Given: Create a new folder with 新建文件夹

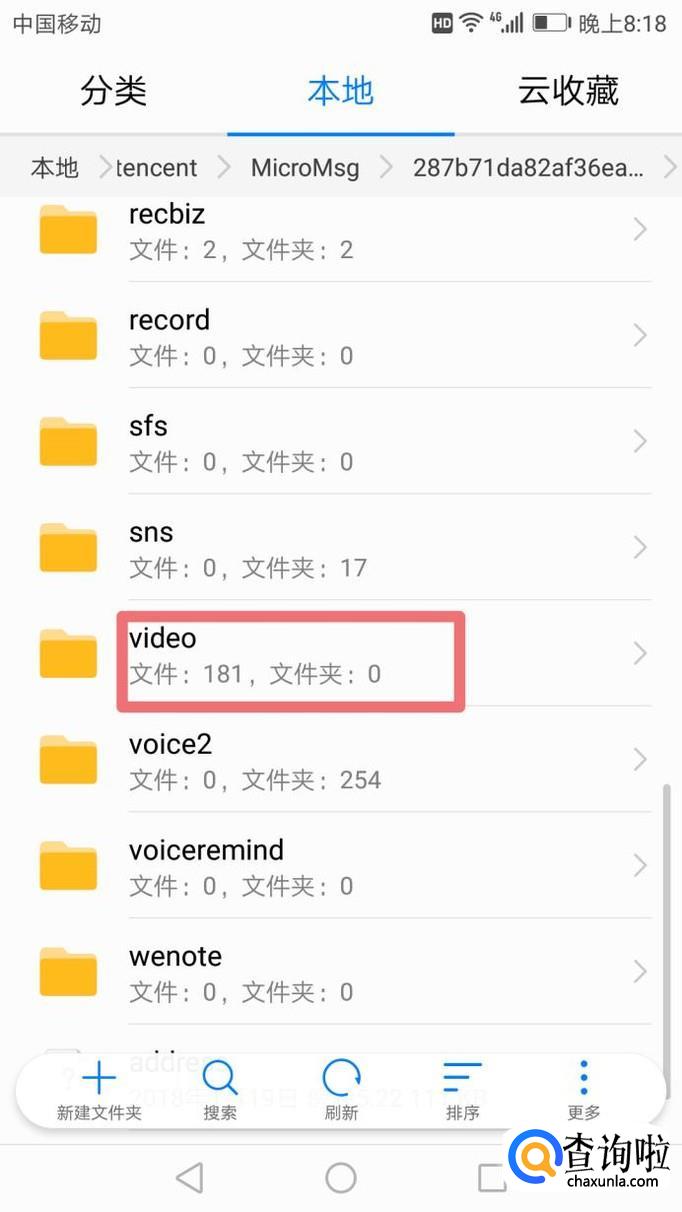Looking at the screenshot, I should point(99,1091).
